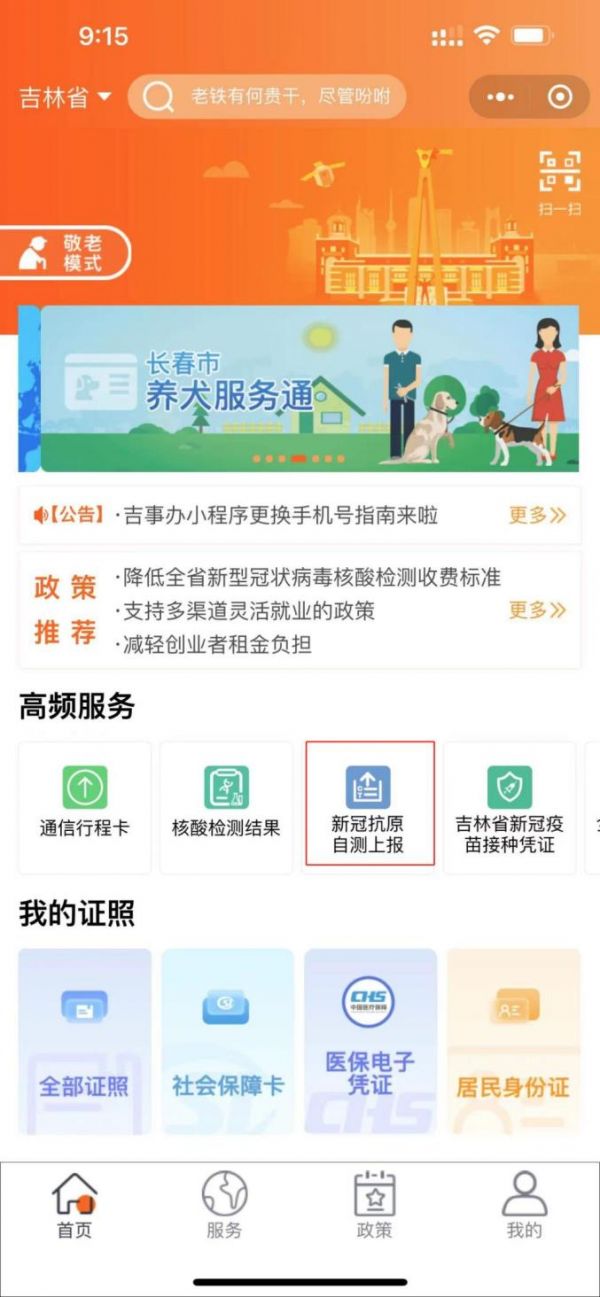
Task: Tap the search box at top
Action: (267, 97)
